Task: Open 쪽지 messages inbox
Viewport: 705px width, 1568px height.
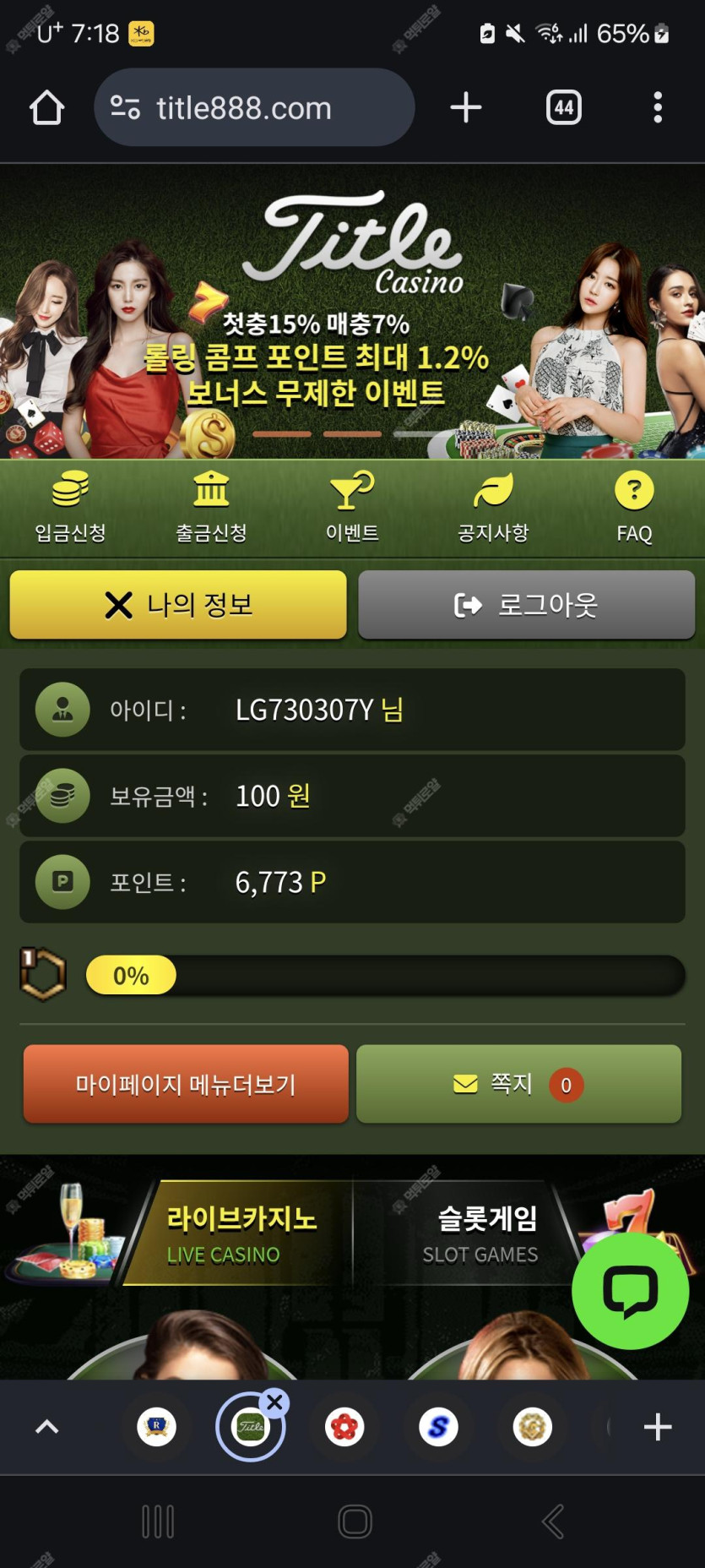Action: (x=518, y=1084)
